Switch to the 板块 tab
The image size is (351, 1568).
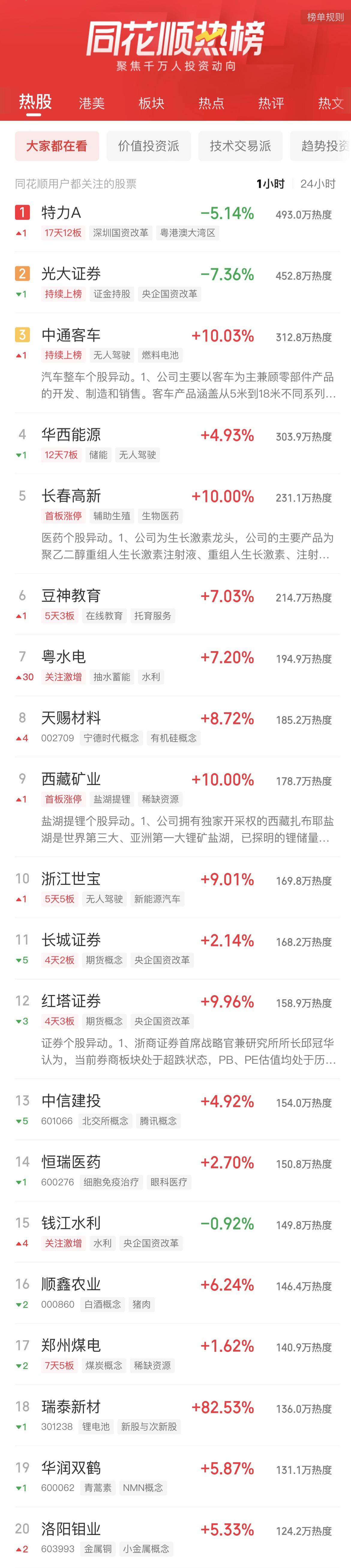pyautogui.click(x=151, y=103)
